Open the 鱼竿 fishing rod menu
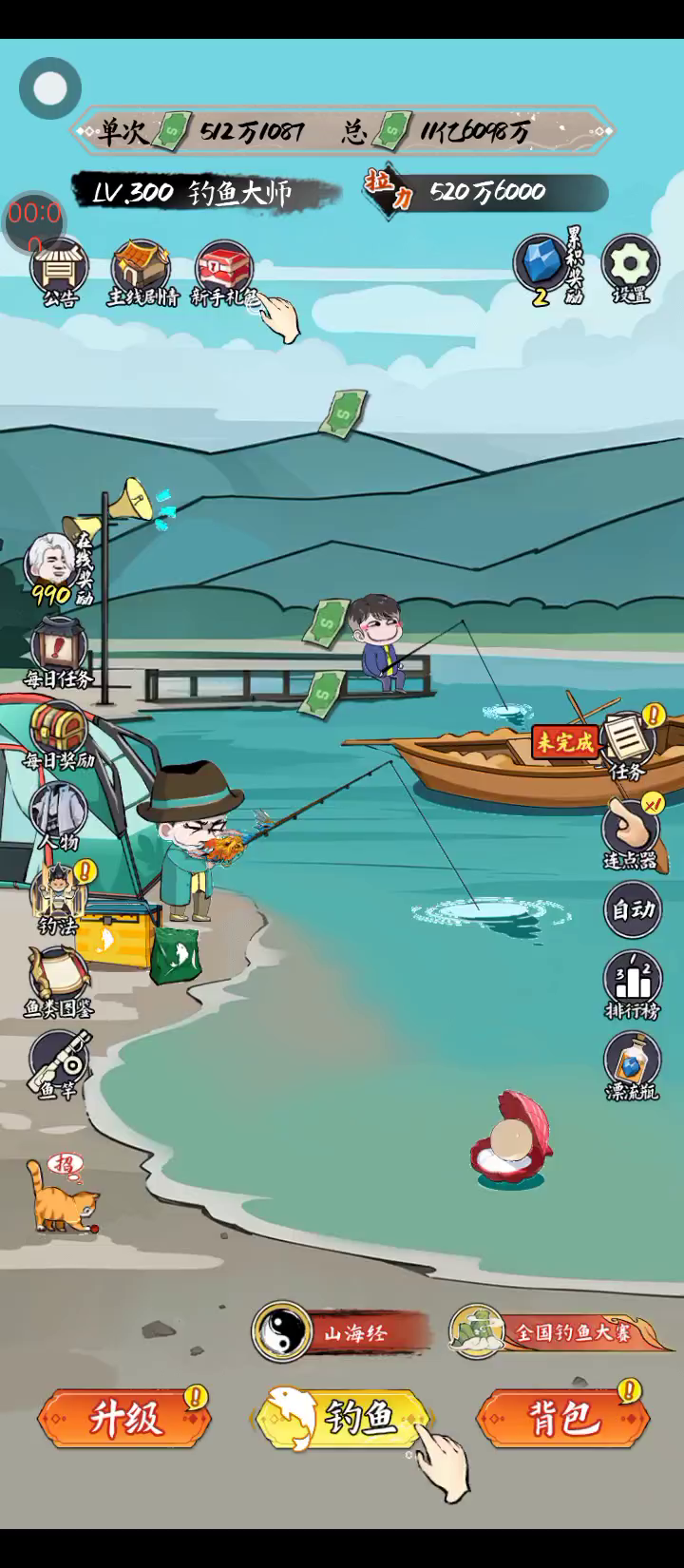684x1568 pixels. click(x=59, y=1061)
